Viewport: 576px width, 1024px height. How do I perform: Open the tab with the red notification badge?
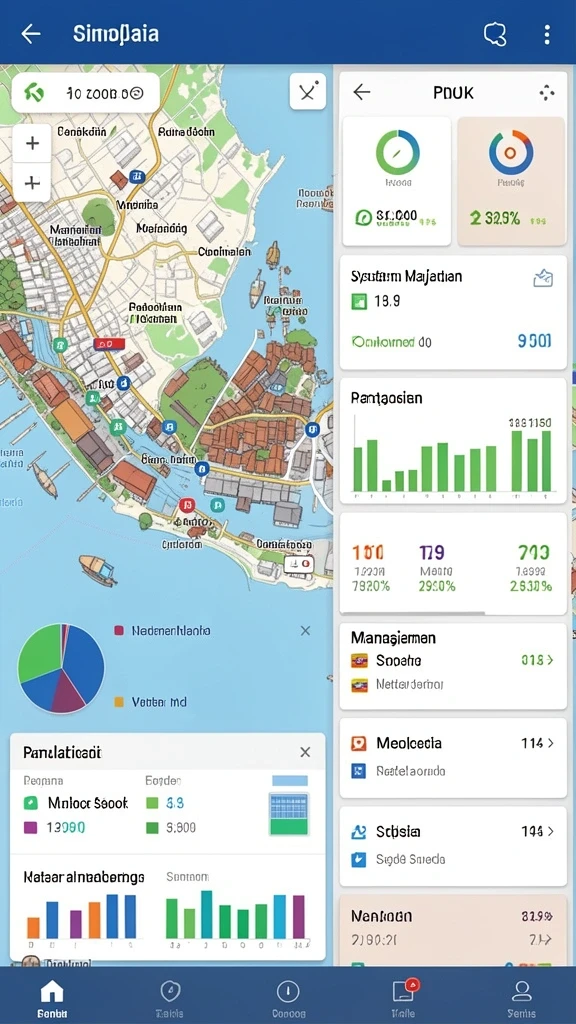(x=403, y=999)
